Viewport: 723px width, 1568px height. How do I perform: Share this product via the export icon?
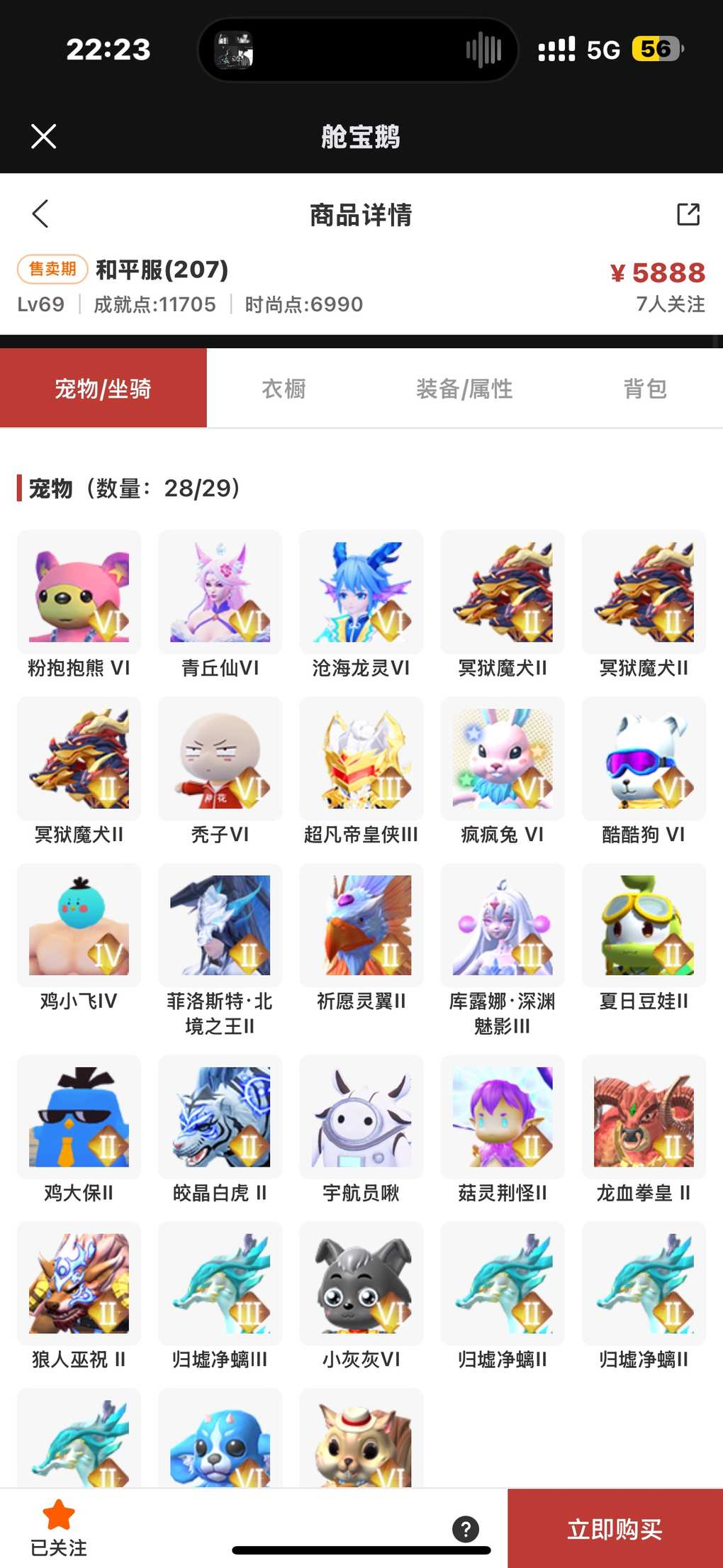tap(688, 214)
